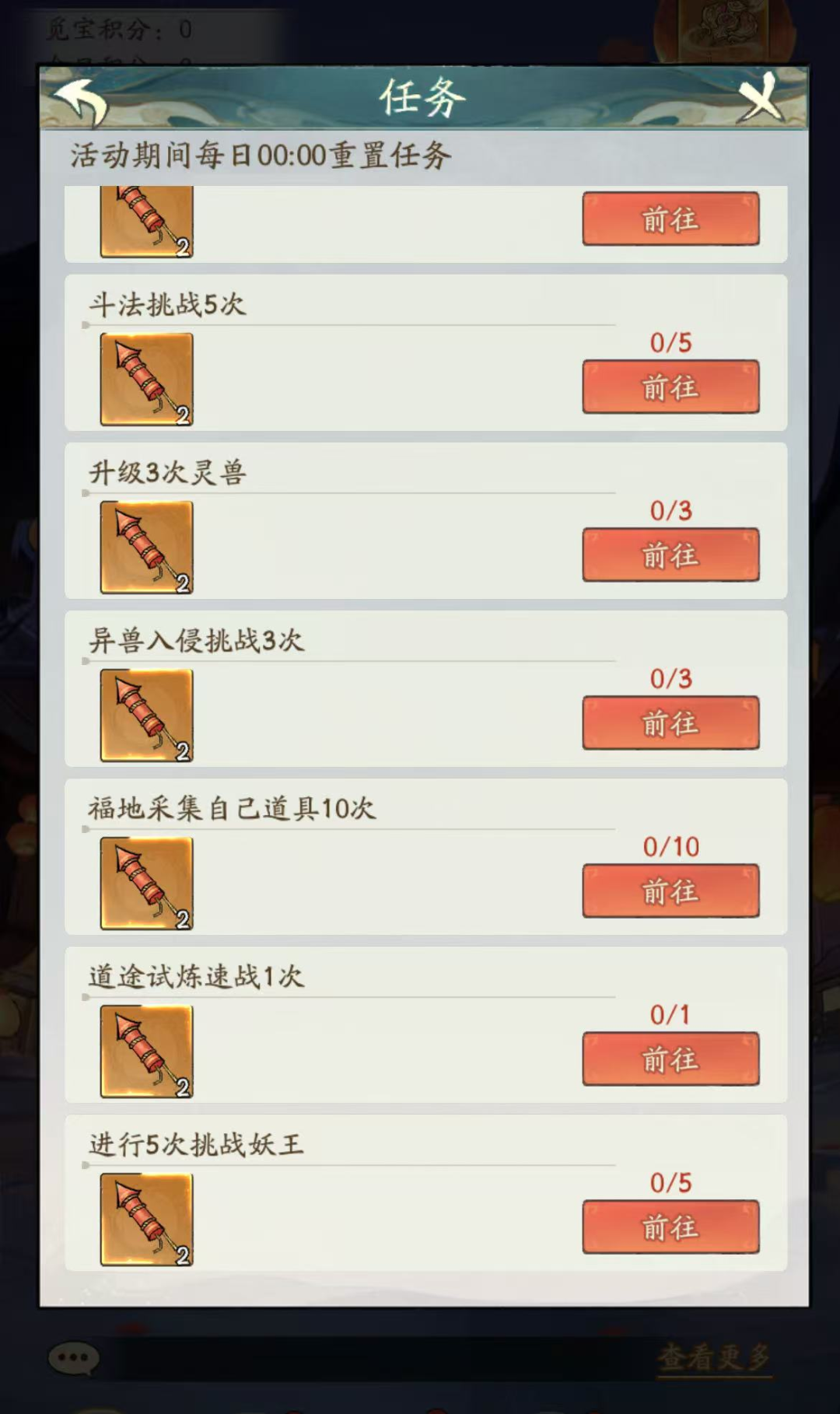Tap 前往 for 异兽入侵挑战3次
Viewport: 840px width, 1414px height.
click(670, 723)
